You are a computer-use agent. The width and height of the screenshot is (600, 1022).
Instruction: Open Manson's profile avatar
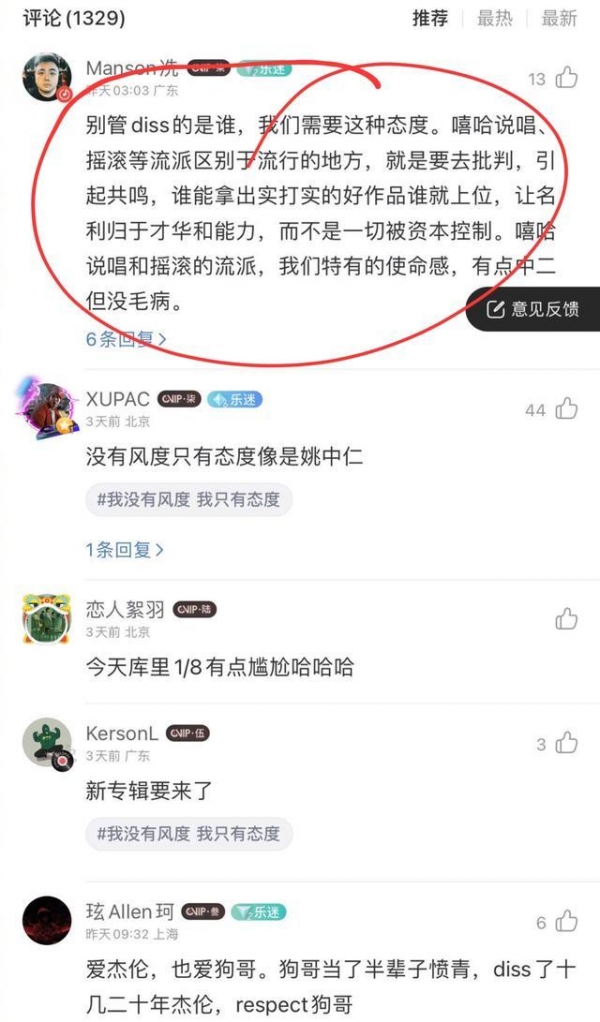click(46, 78)
